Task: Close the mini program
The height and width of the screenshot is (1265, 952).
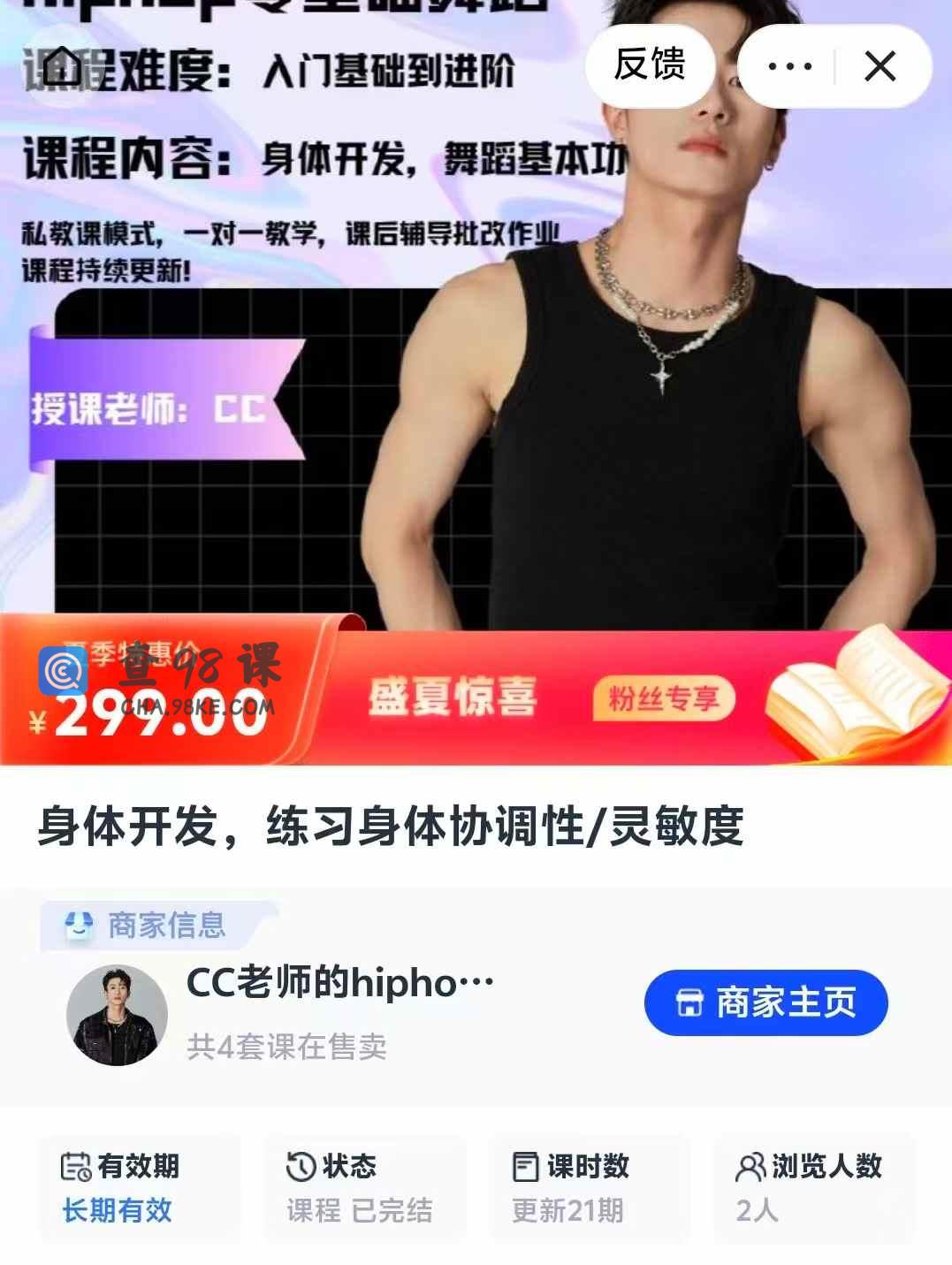Action: click(x=880, y=66)
